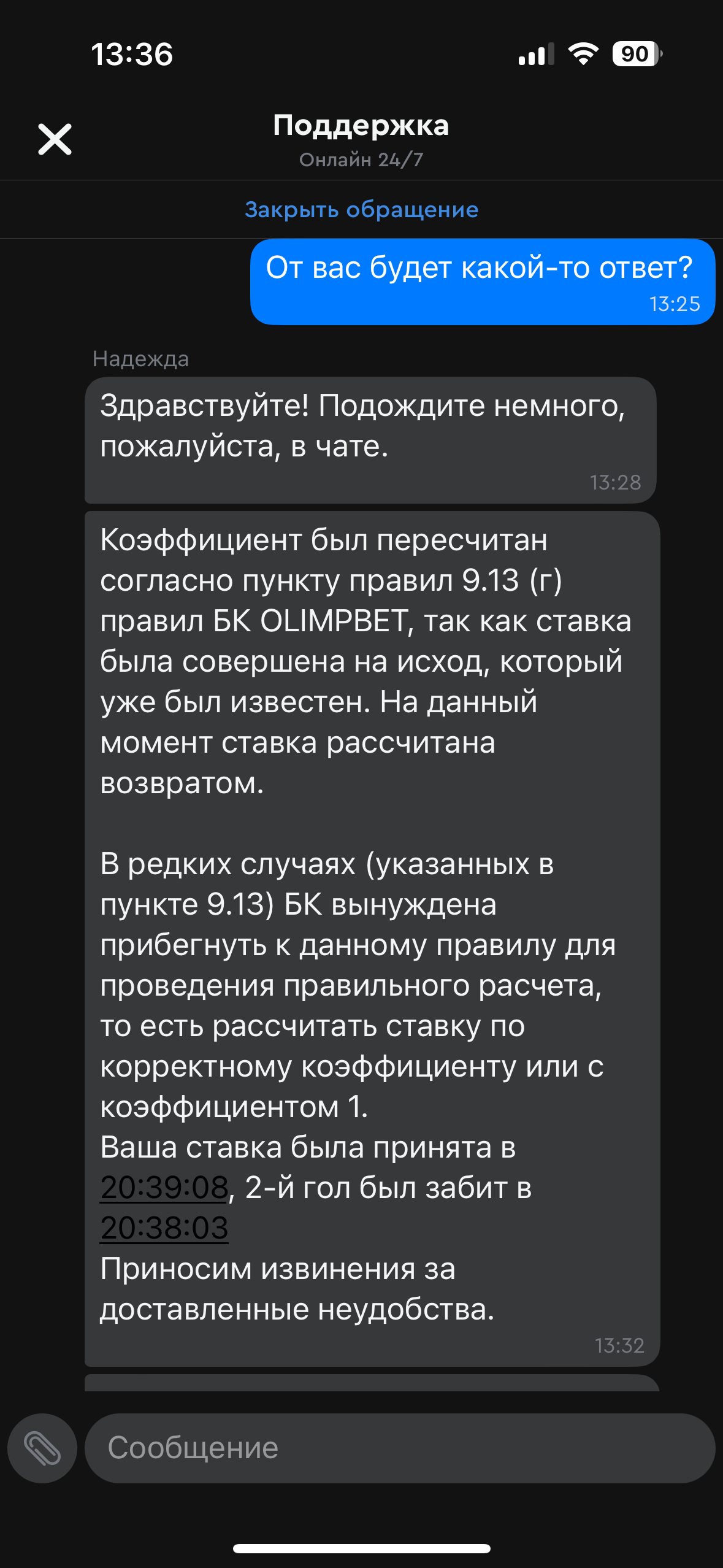Close the support chat with X
The width and height of the screenshot is (723, 1568).
tap(55, 139)
